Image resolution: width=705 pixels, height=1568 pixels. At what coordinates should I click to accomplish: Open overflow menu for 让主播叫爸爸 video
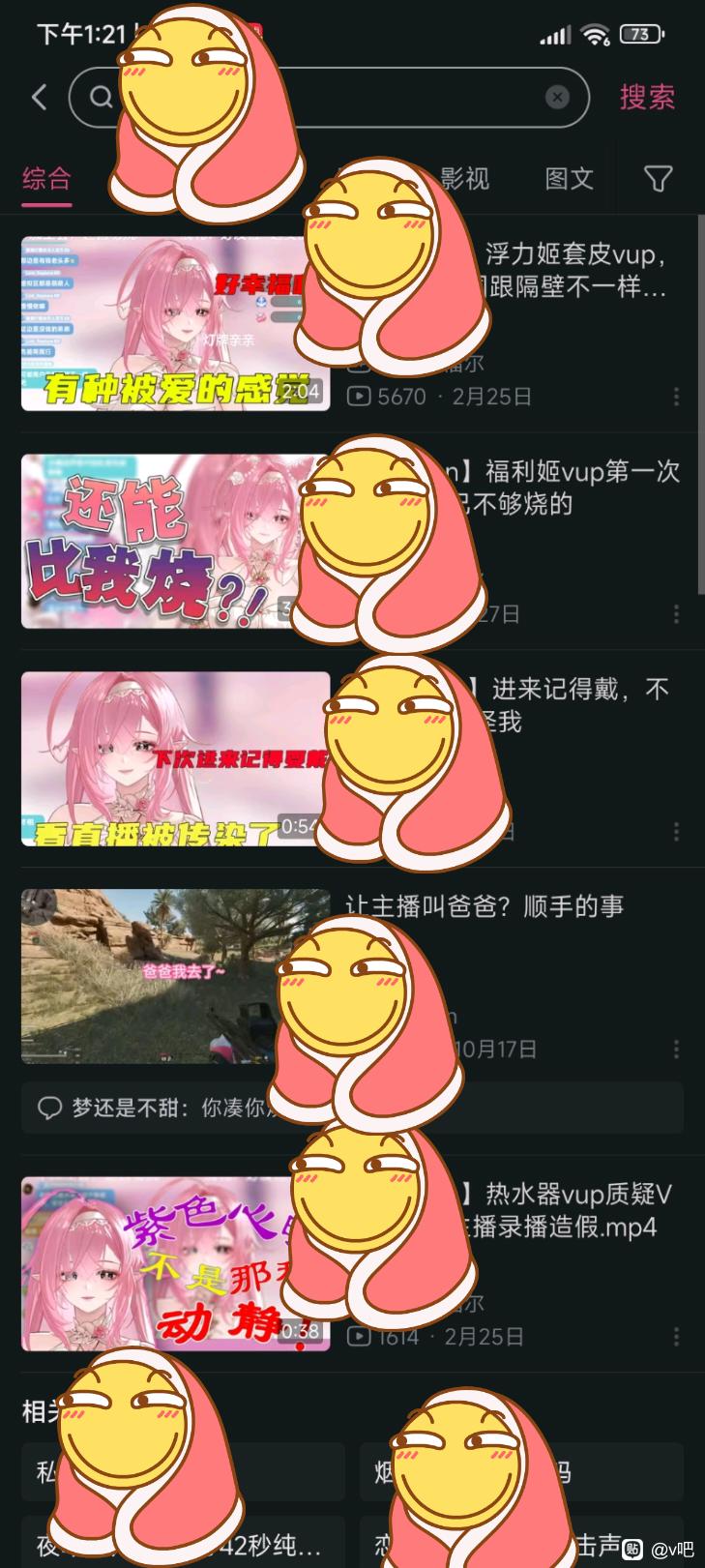[x=676, y=1050]
